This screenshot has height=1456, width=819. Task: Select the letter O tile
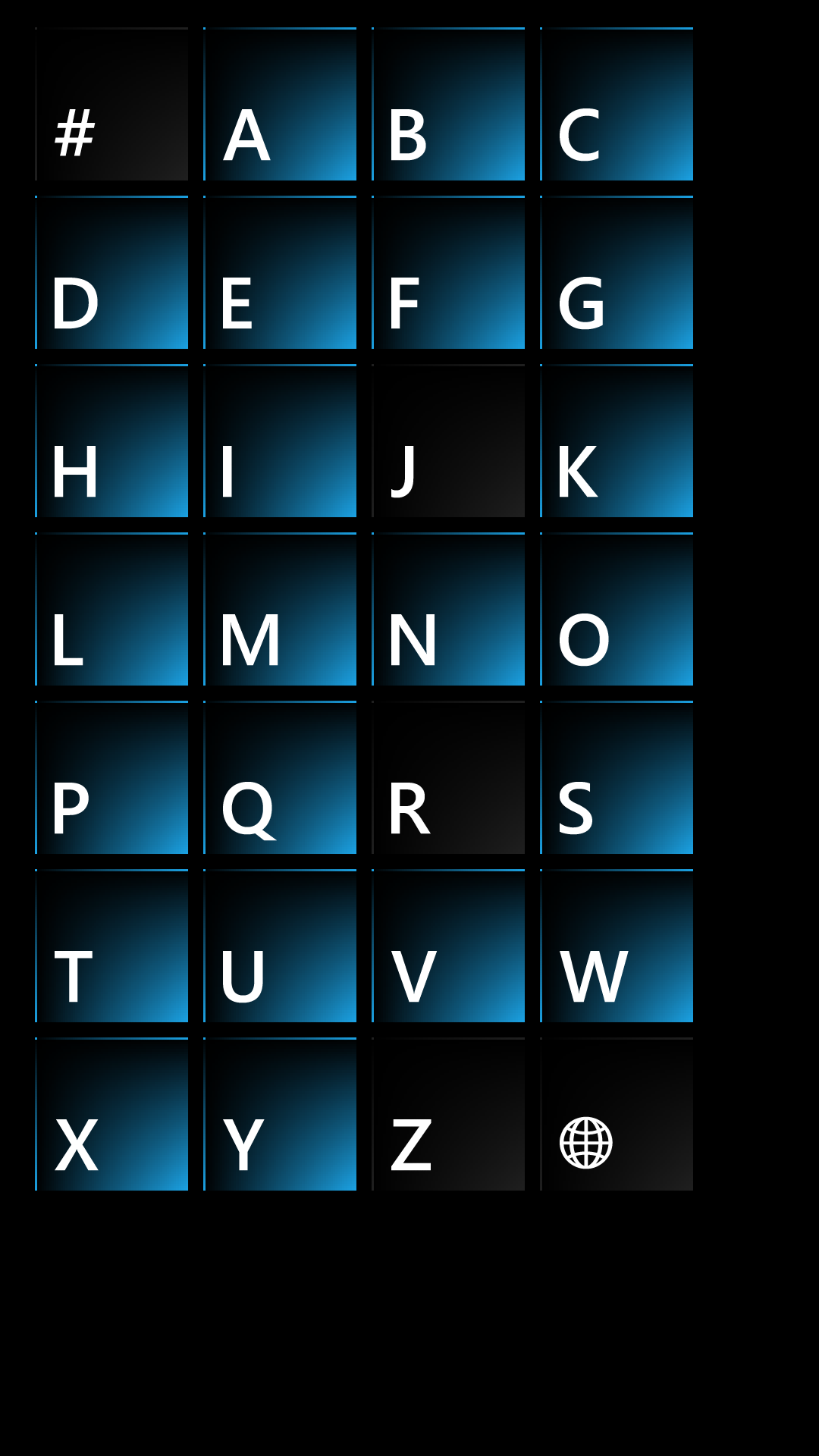pos(617,609)
